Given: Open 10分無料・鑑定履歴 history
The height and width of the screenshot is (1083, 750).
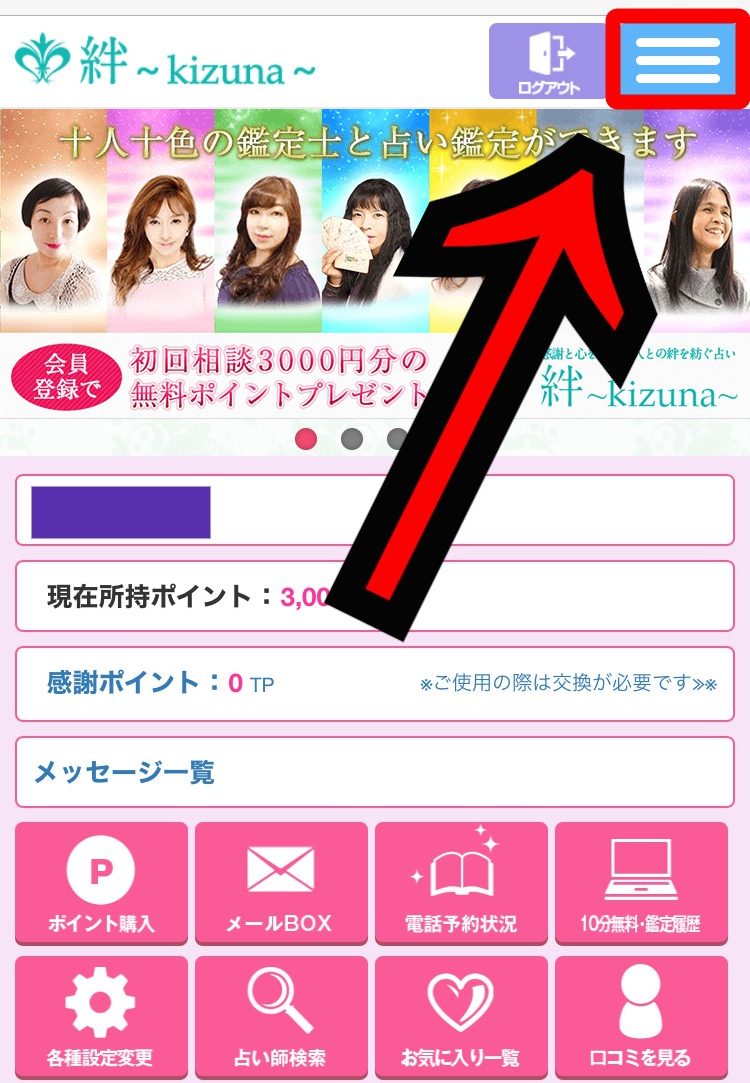Looking at the screenshot, I should (x=641, y=882).
